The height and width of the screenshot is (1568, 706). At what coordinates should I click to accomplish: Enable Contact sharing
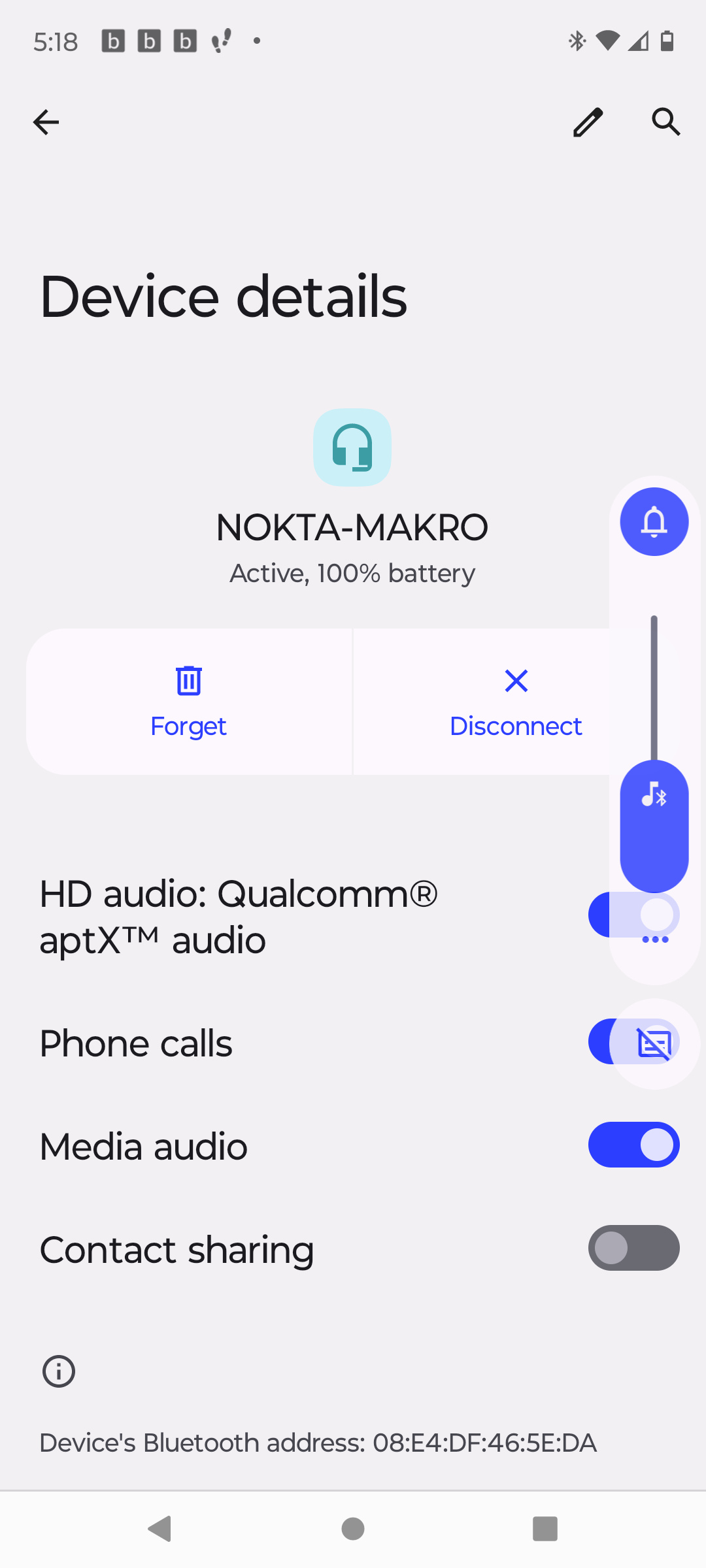[634, 1248]
